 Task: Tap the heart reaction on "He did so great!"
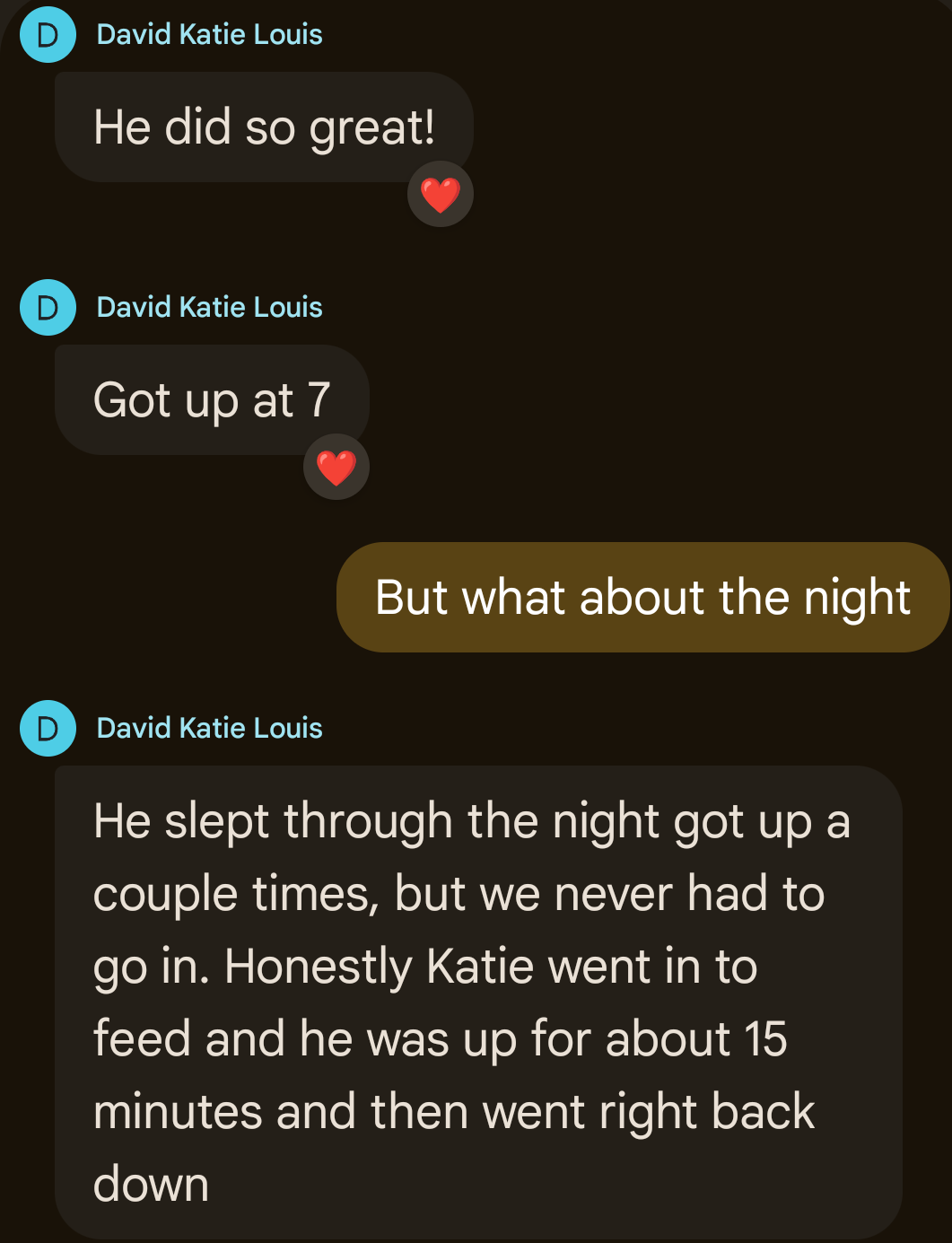point(440,195)
